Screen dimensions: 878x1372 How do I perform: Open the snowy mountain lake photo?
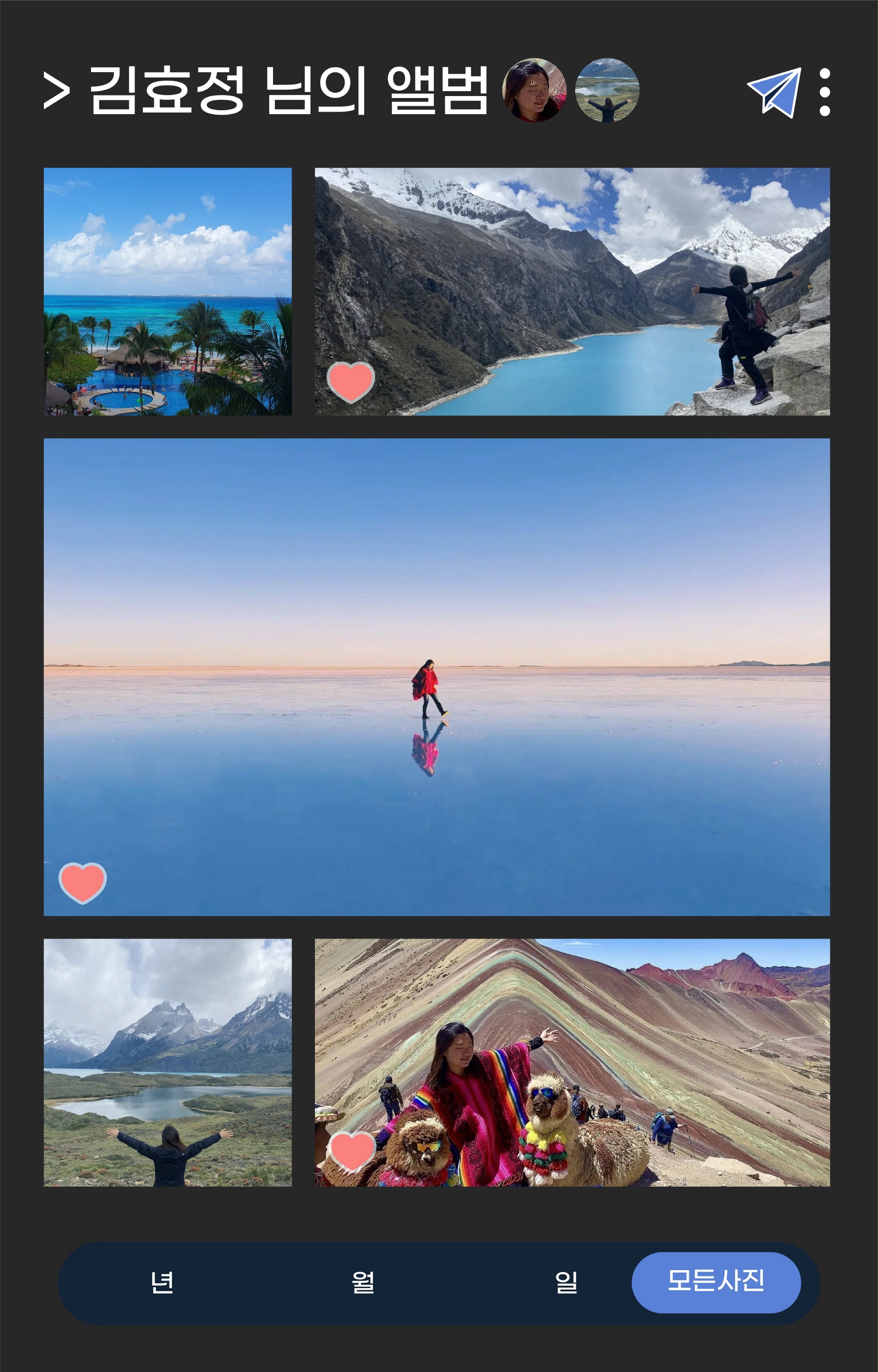pyautogui.click(x=572, y=292)
